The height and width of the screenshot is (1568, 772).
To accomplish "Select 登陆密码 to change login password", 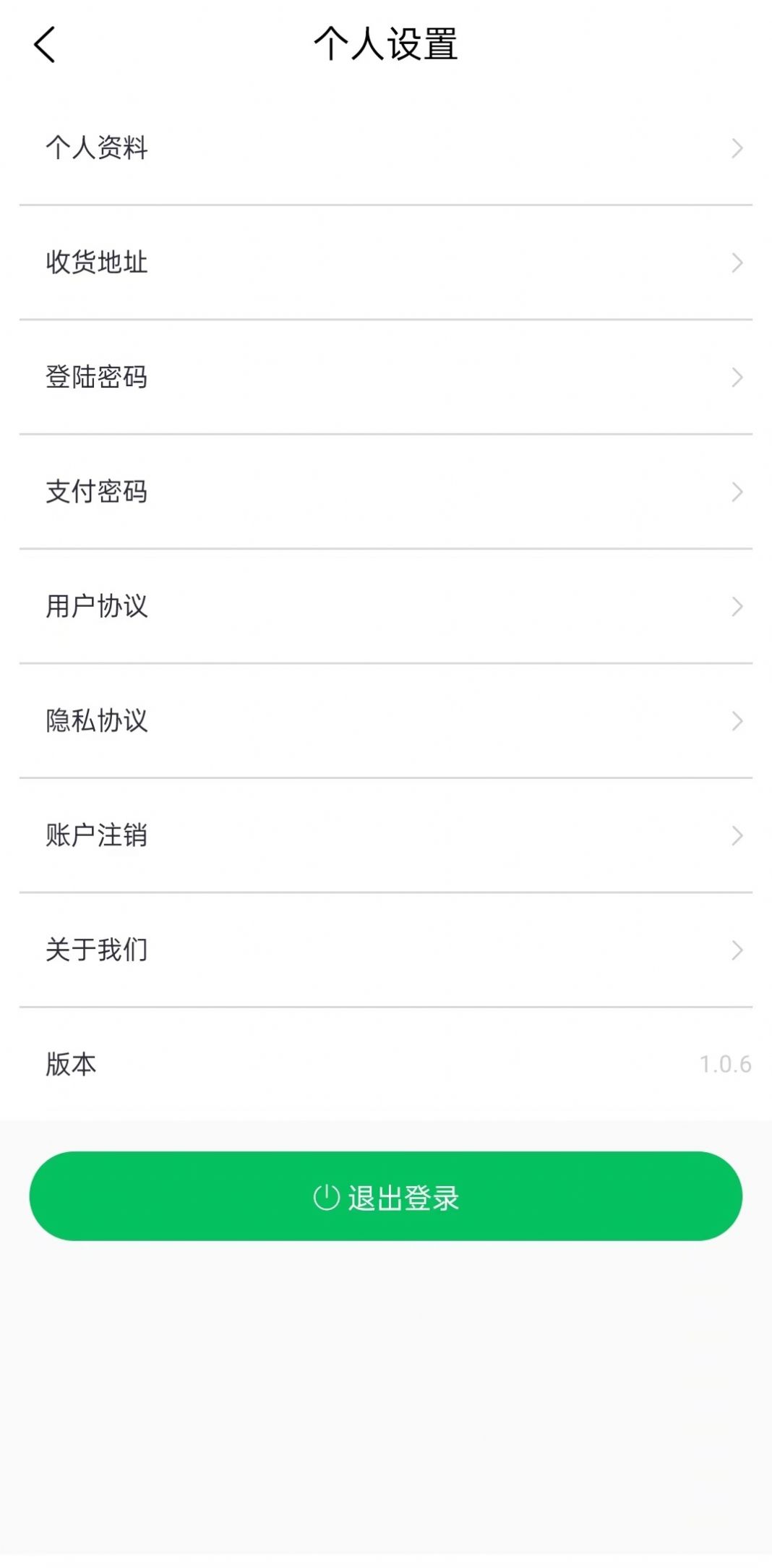I will point(289,378).
